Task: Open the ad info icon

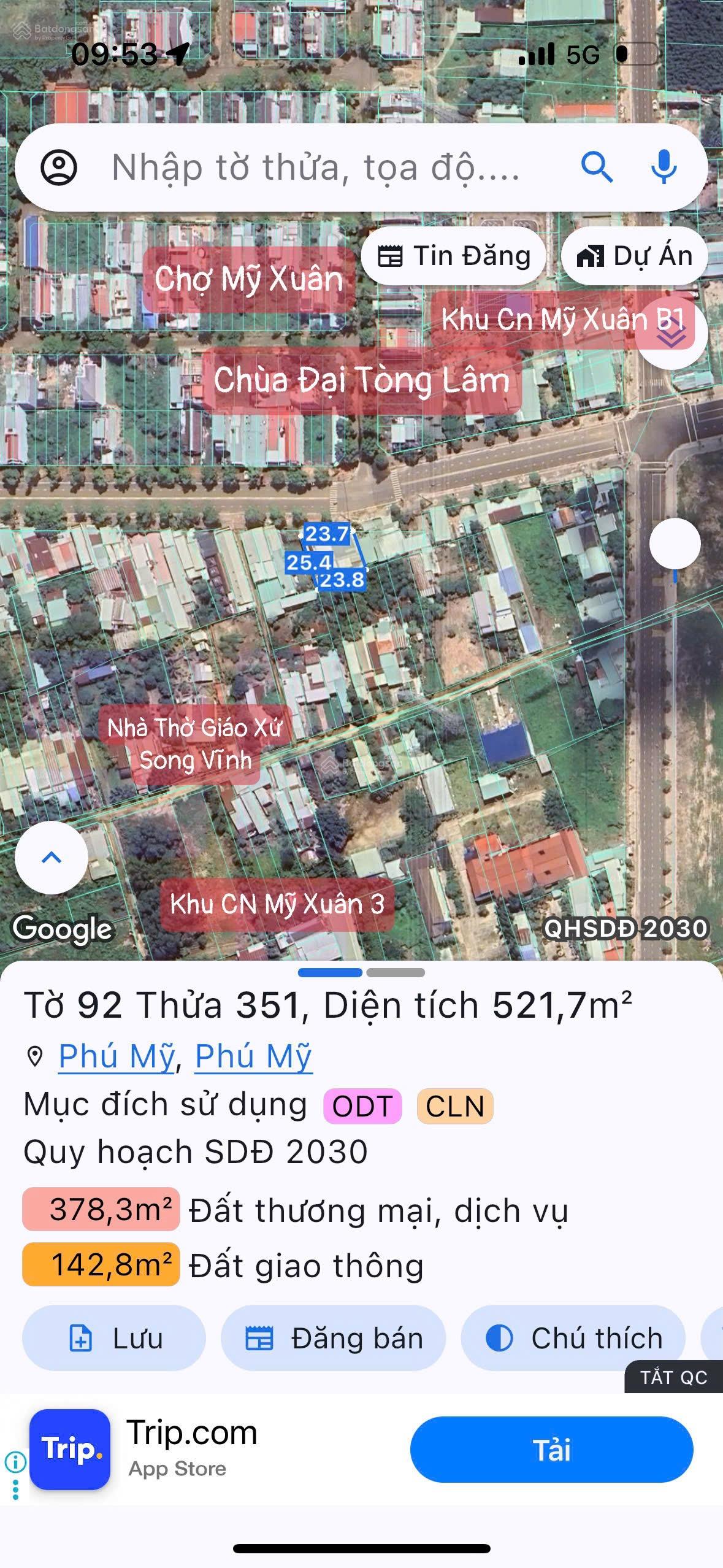Action: [x=15, y=1462]
